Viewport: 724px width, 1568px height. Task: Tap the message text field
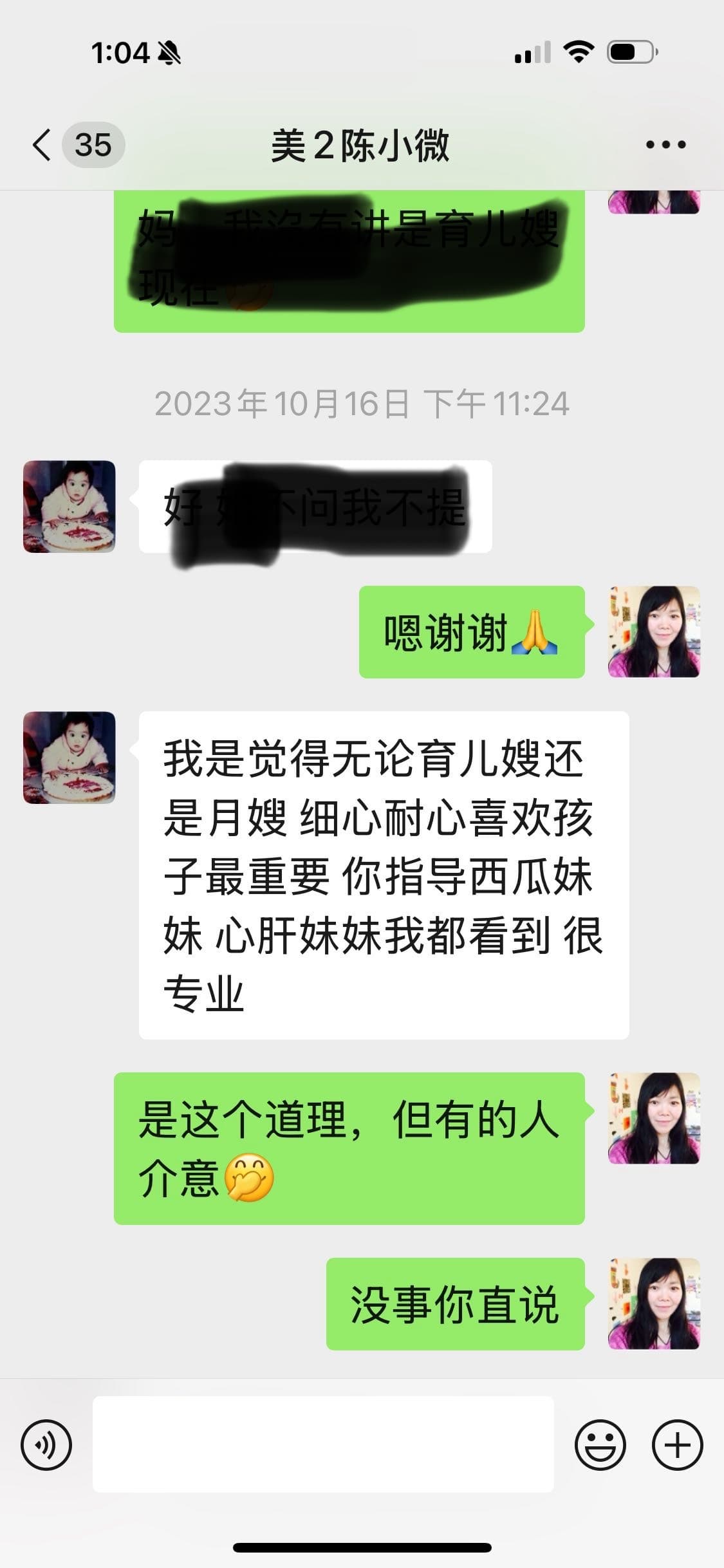tap(323, 1445)
